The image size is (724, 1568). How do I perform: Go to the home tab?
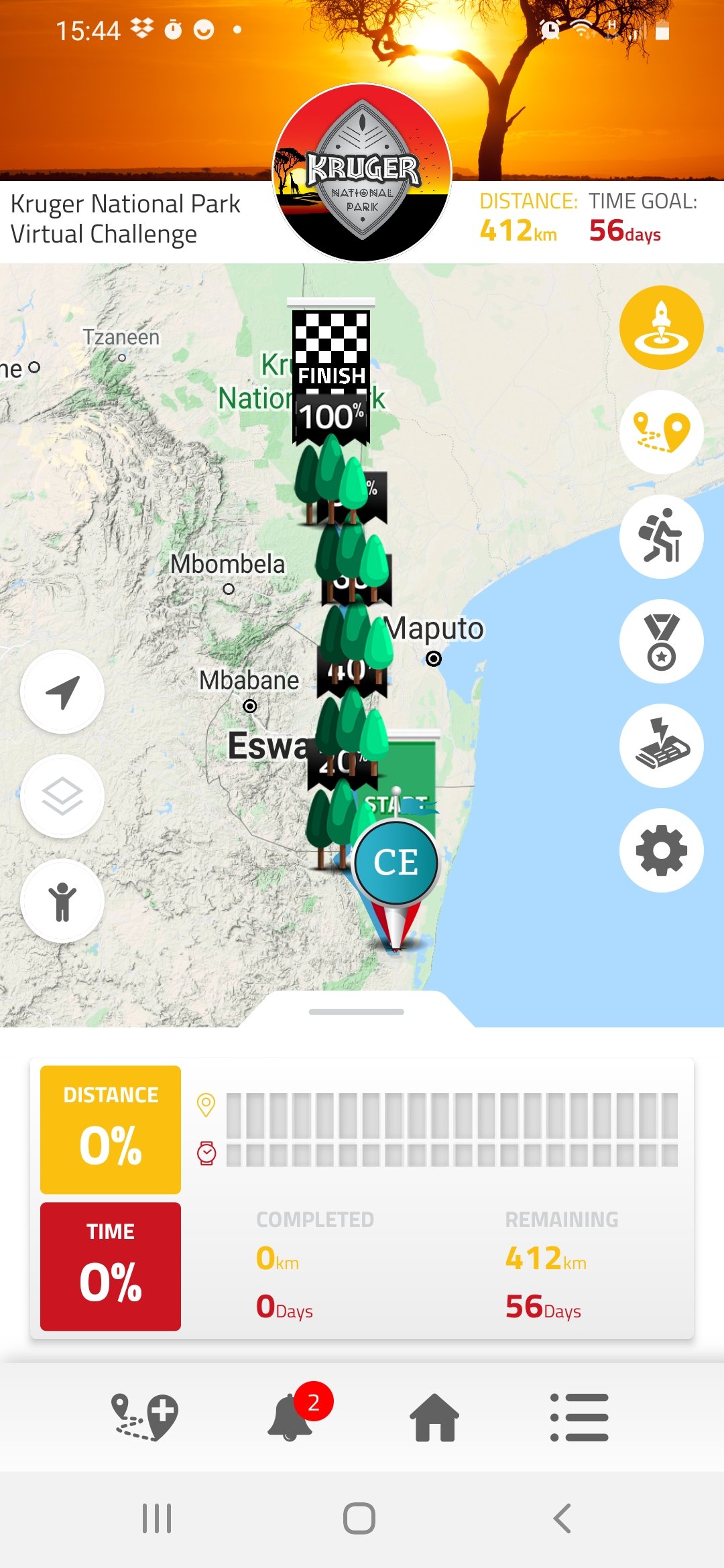434,1417
